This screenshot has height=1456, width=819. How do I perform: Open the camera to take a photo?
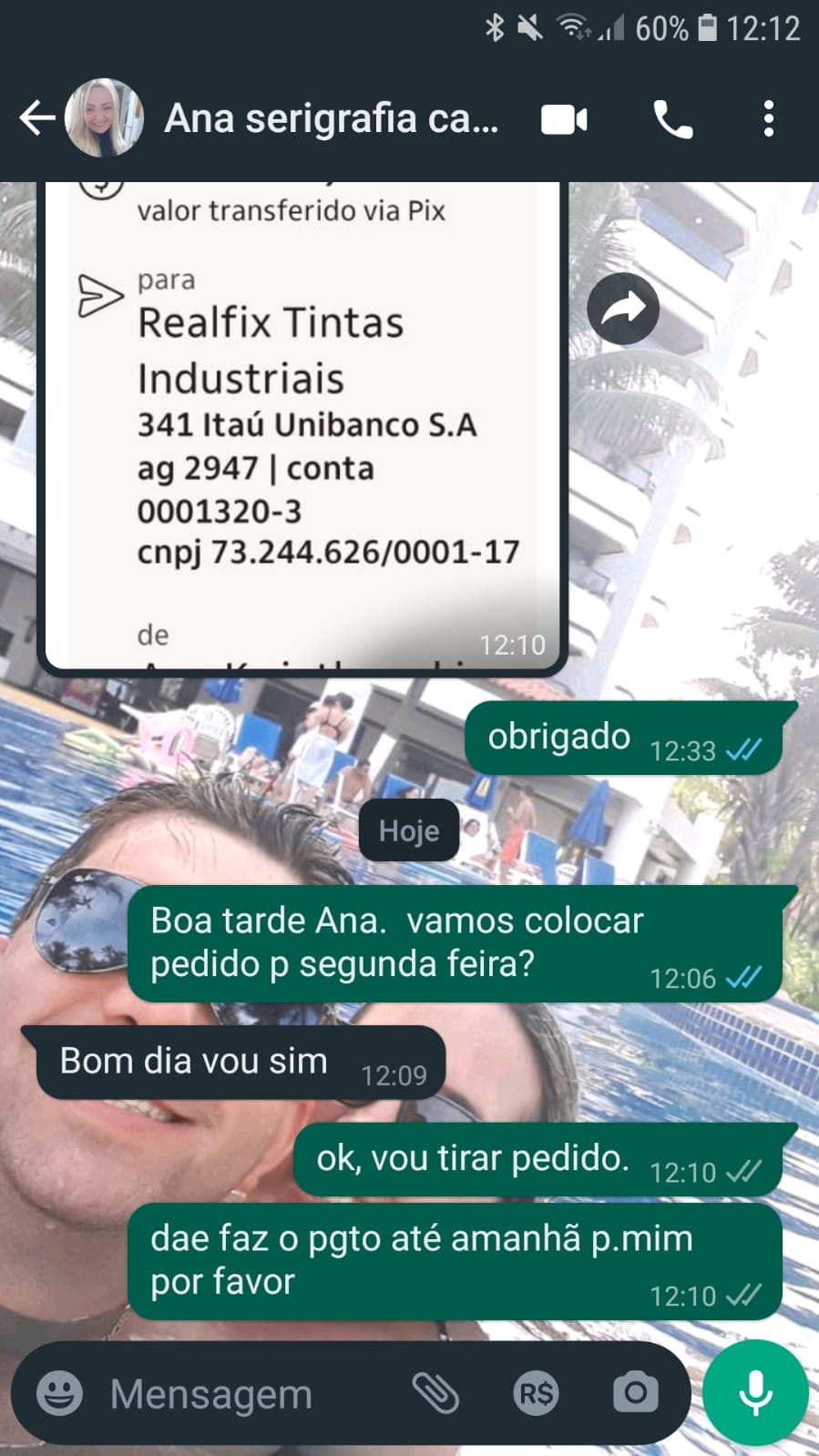(x=635, y=1393)
